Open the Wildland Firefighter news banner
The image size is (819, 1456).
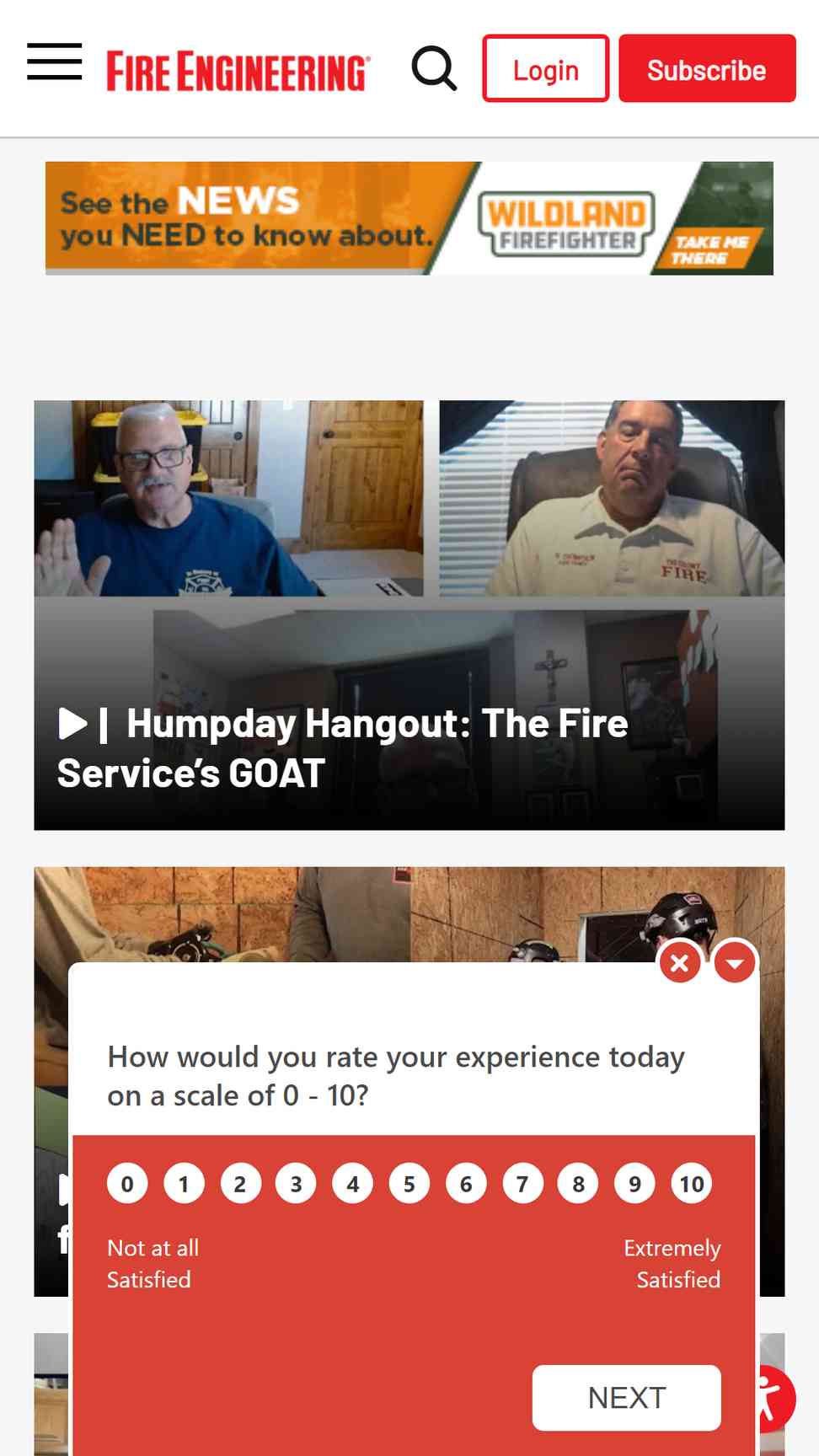pos(409,218)
